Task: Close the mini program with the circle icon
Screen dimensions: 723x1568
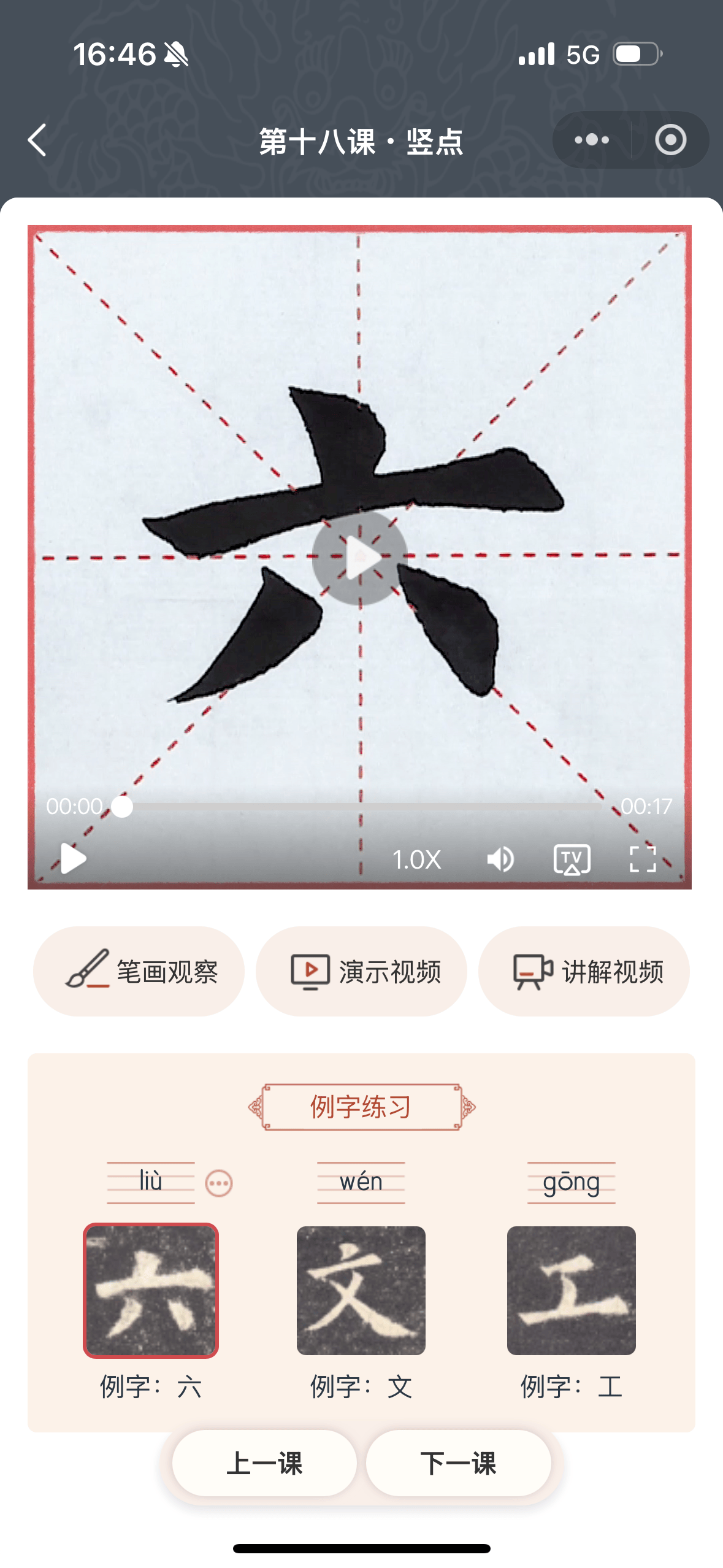Action: click(670, 140)
